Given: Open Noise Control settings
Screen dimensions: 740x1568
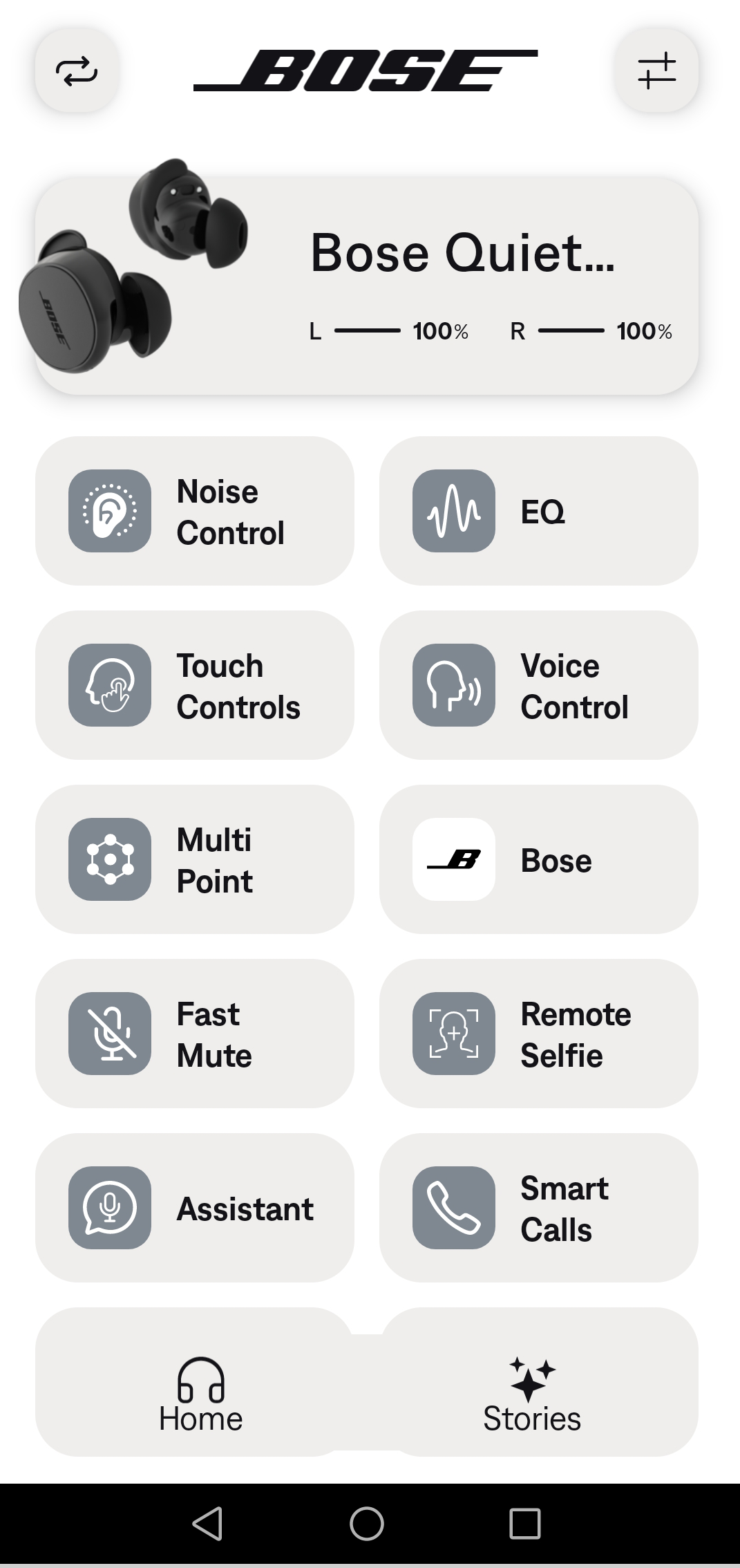Looking at the screenshot, I should (x=195, y=512).
